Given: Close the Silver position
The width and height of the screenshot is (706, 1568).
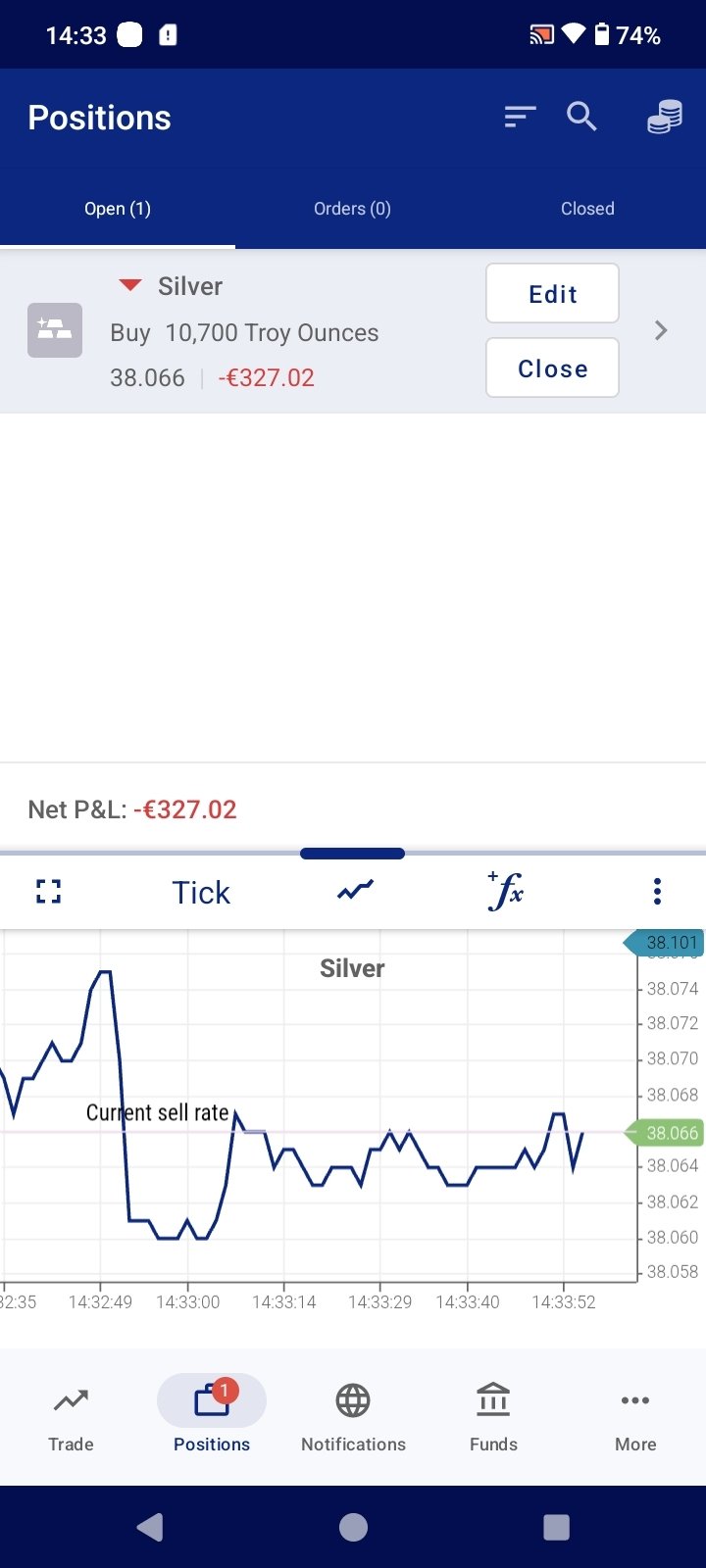Looking at the screenshot, I should [552, 368].
